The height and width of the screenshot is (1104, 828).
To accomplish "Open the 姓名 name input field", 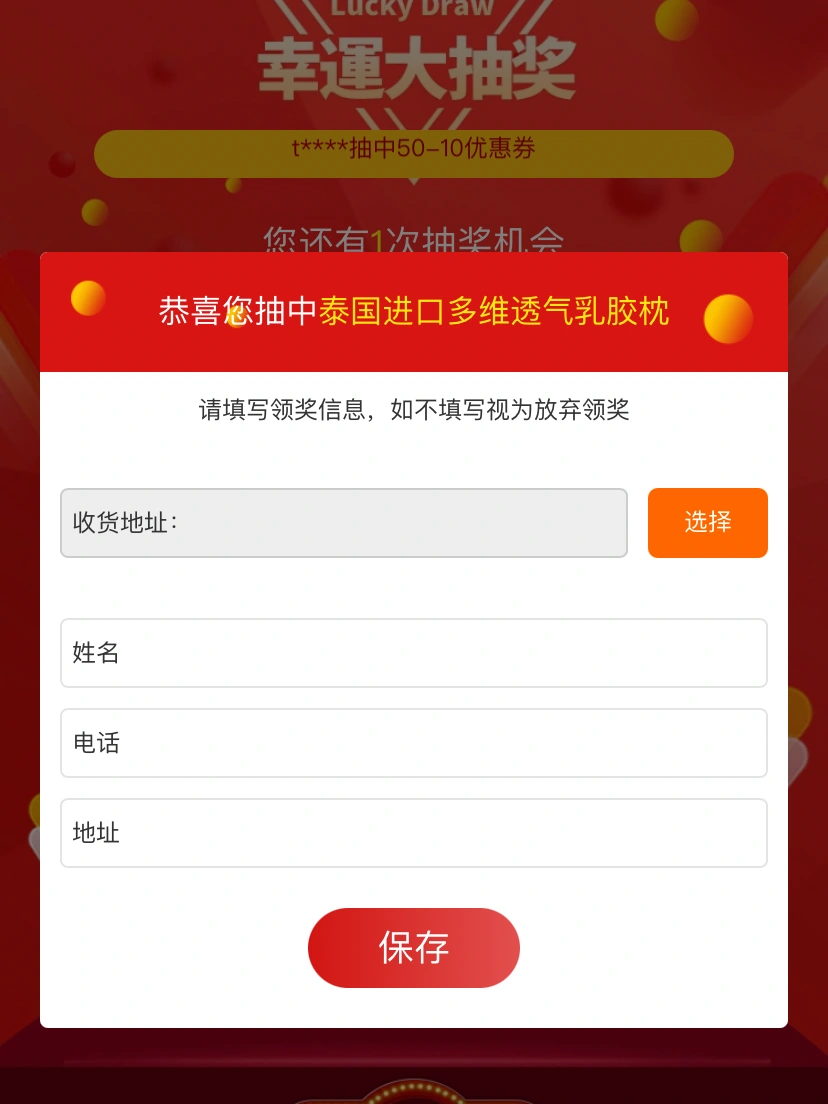I will click(x=414, y=652).
